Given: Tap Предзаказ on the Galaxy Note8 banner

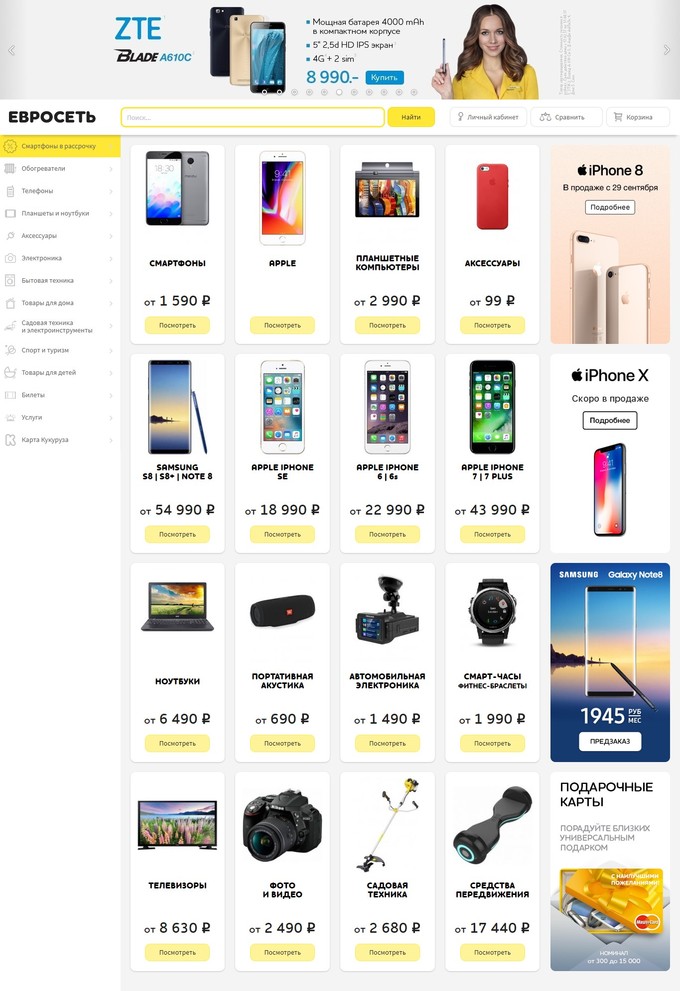Looking at the screenshot, I should [x=610, y=741].
